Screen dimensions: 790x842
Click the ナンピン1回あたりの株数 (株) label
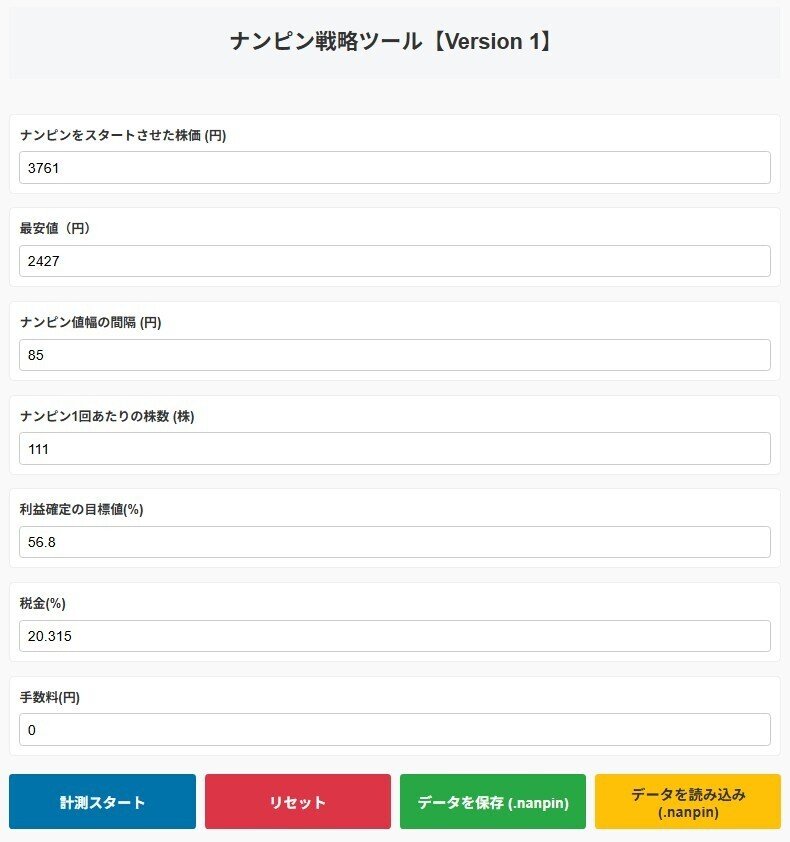point(110,417)
